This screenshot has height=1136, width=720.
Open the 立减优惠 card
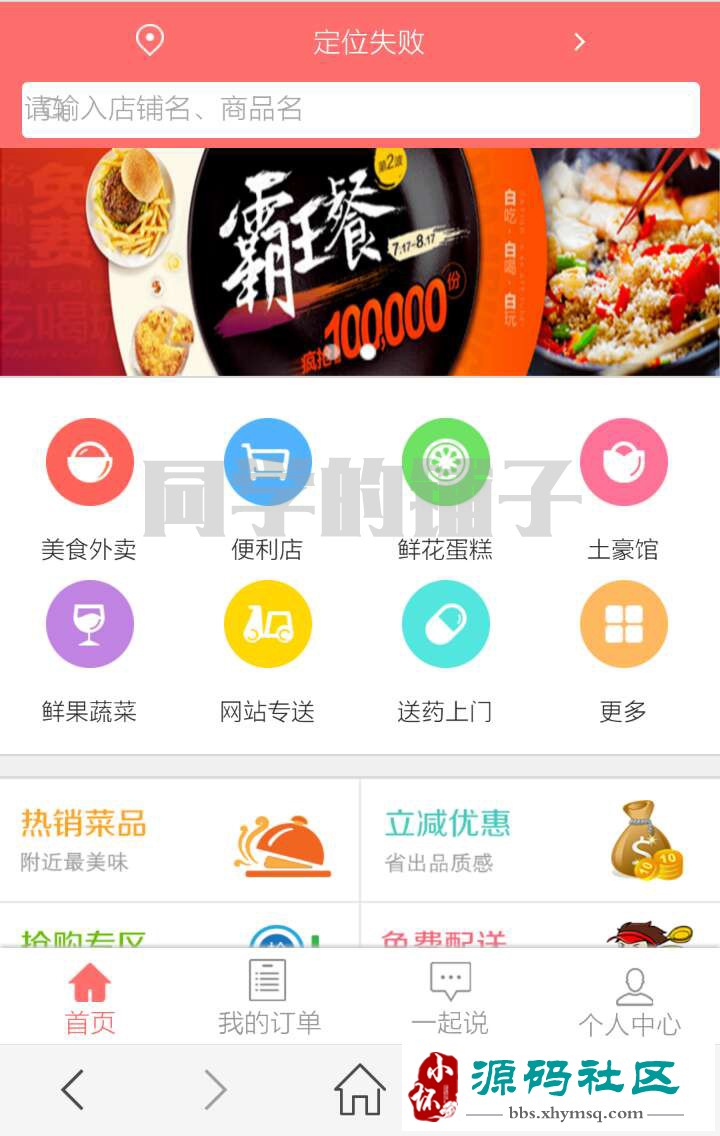[x=540, y=841]
